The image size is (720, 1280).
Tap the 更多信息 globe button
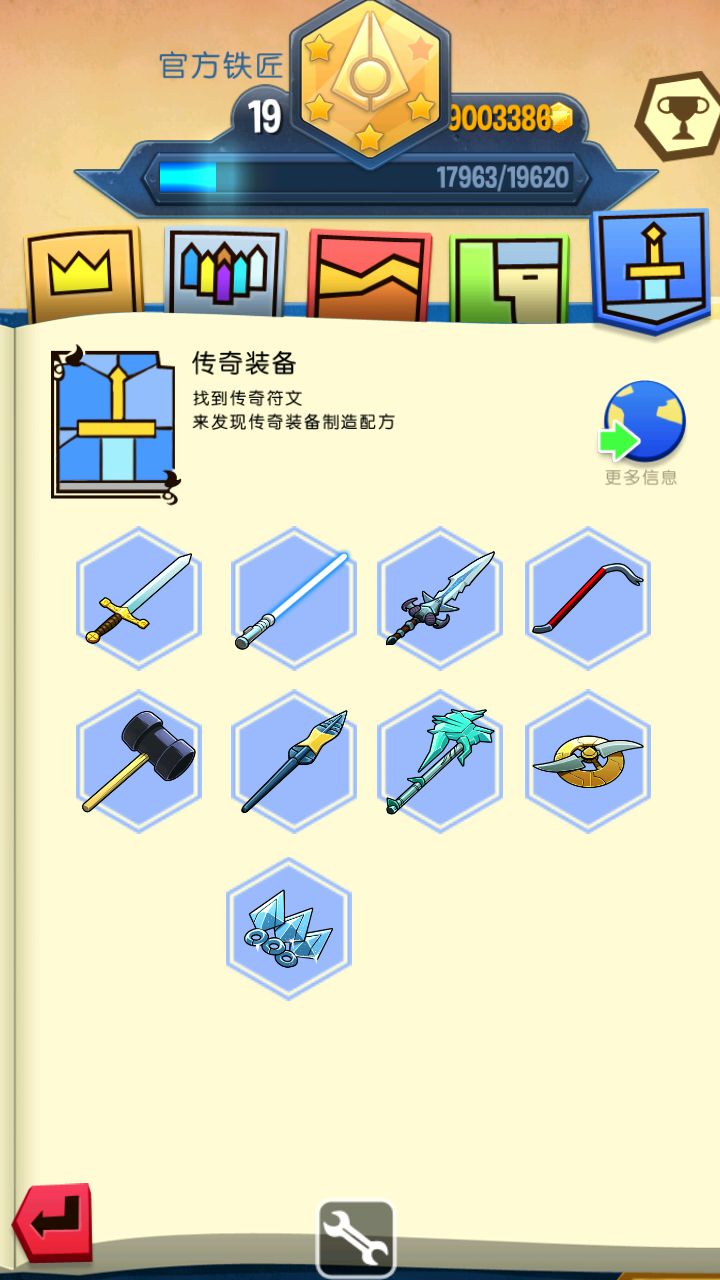coord(643,425)
